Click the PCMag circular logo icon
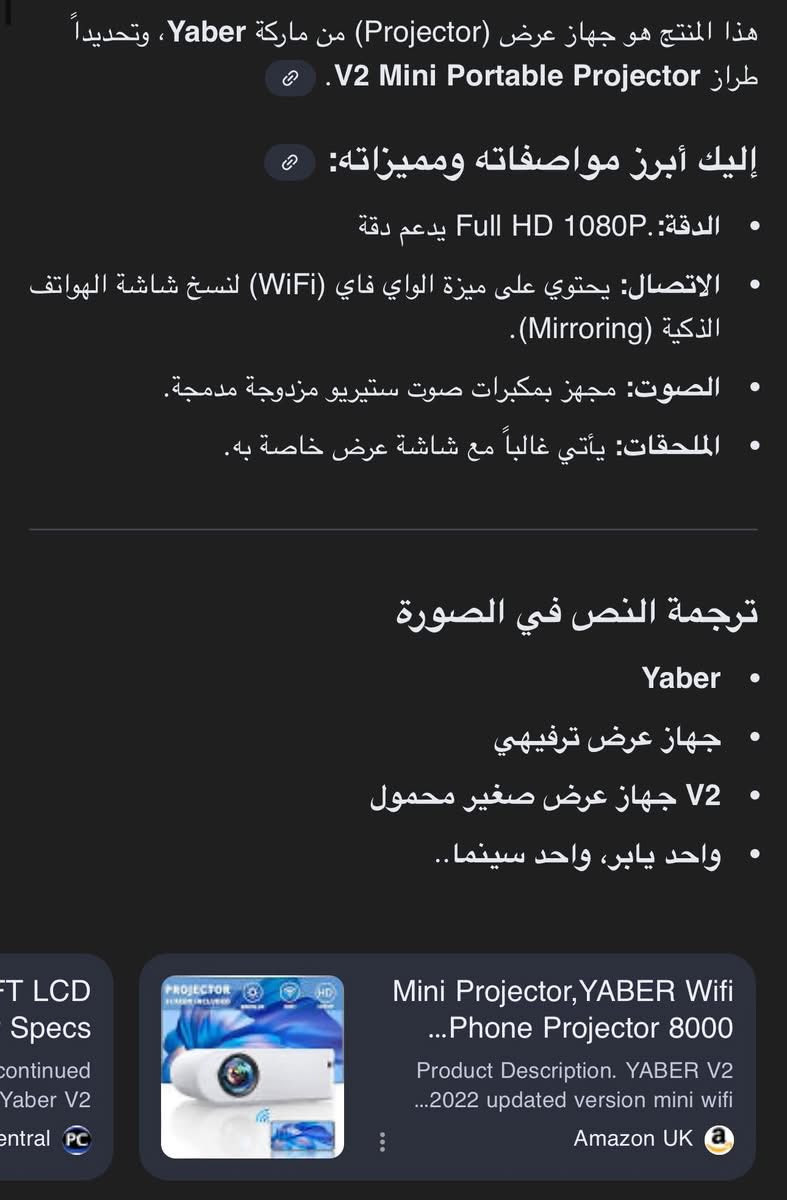The image size is (787, 1200). pyautogui.click(x=75, y=1138)
